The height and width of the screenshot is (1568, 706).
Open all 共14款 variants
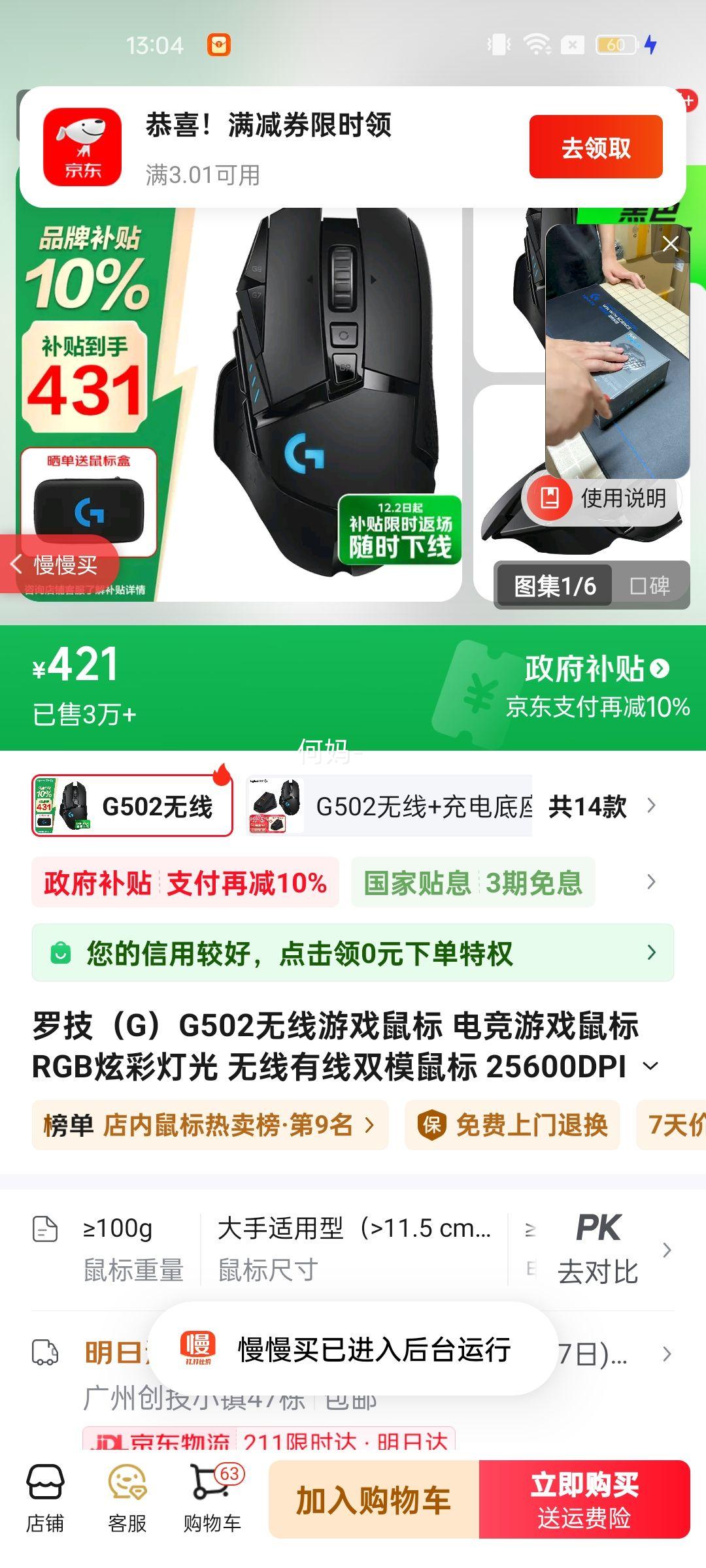pyautogui.click(x=580, y=806)
